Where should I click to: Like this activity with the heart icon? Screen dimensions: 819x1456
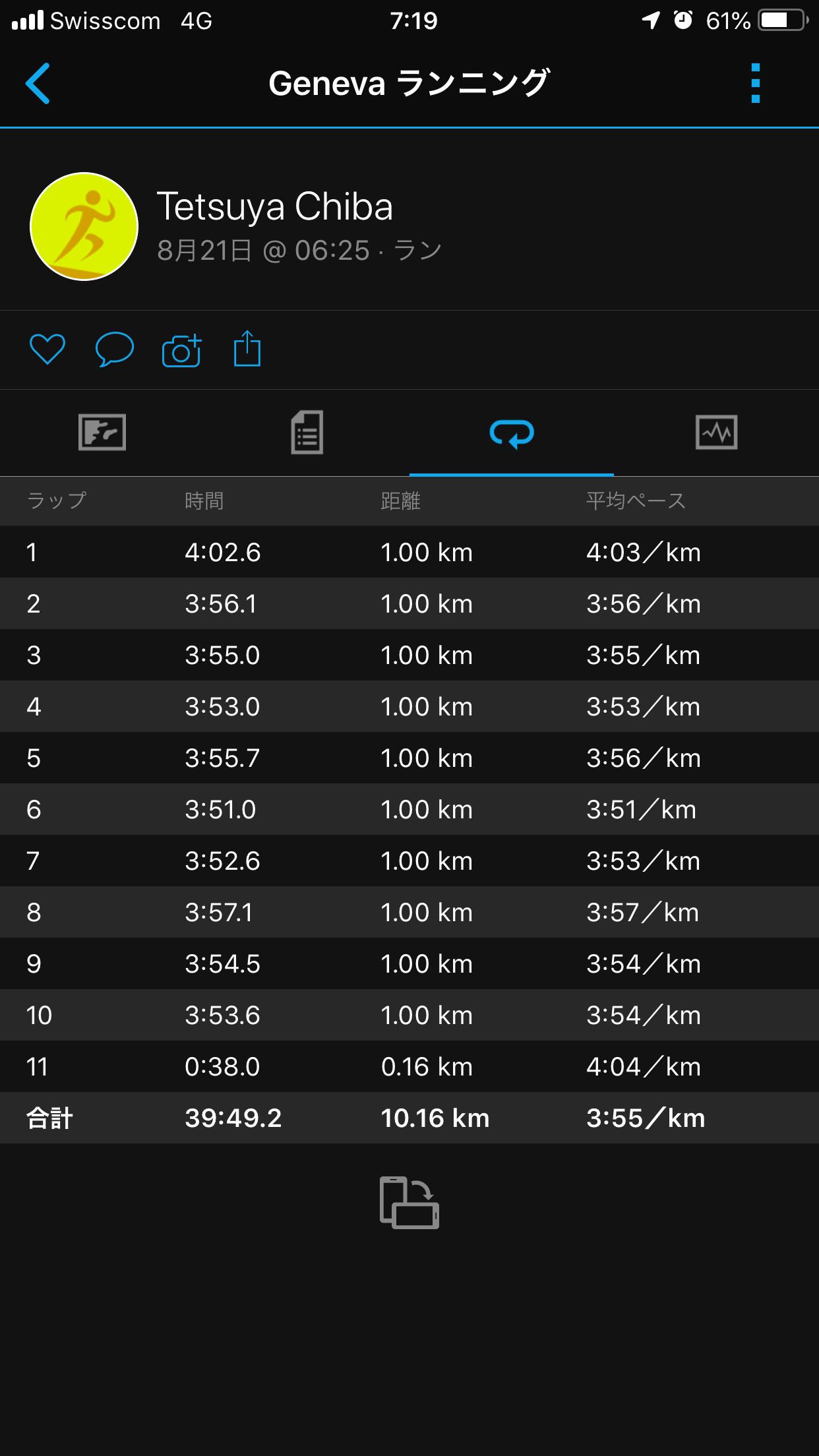point(47,349)
